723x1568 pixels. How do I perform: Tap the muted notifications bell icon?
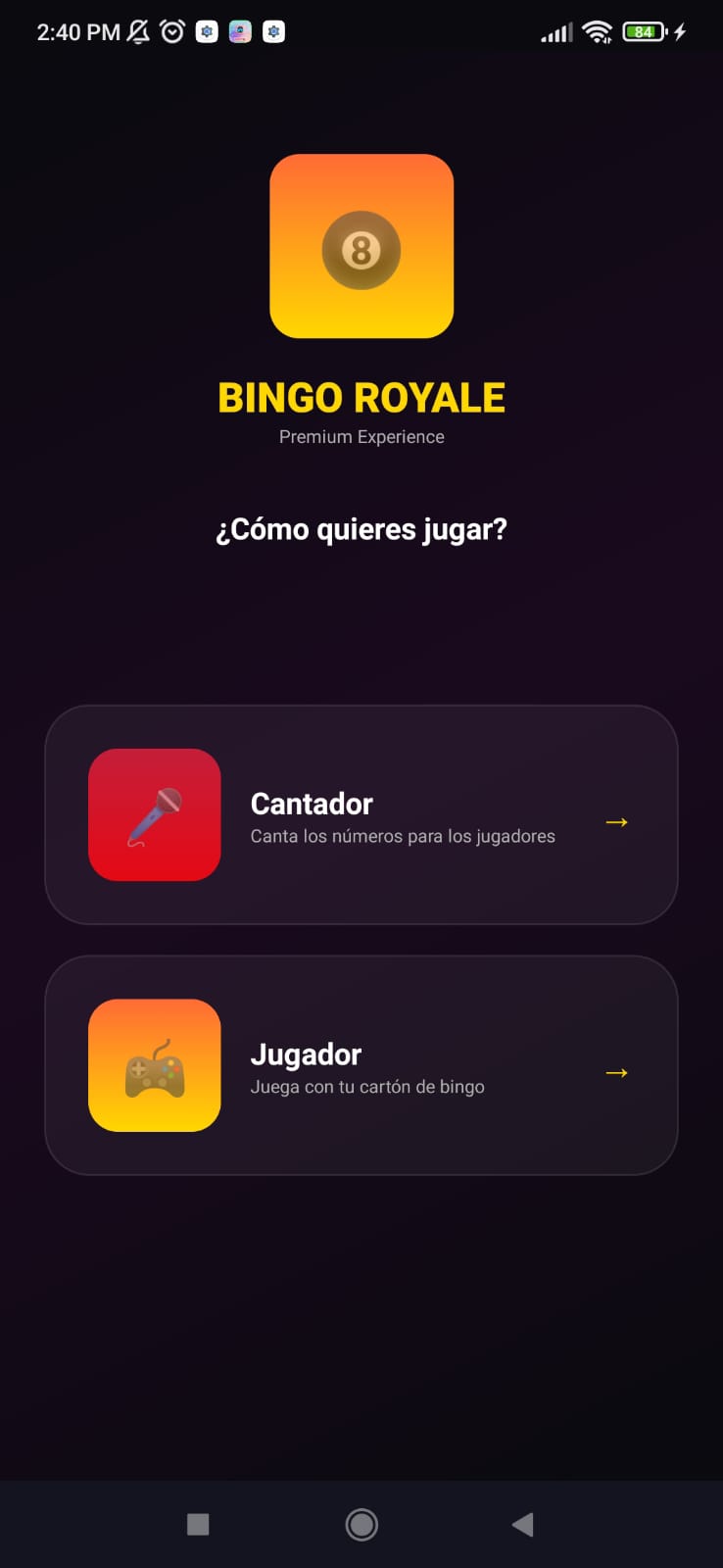(x=138, y=31)
